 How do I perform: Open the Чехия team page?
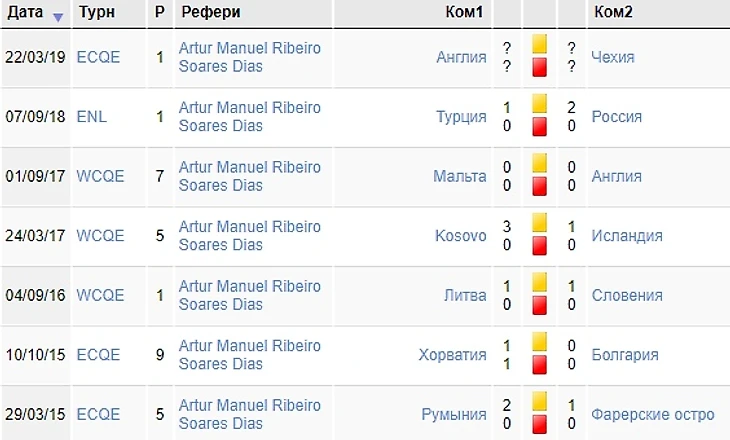(x=612, y=57)
